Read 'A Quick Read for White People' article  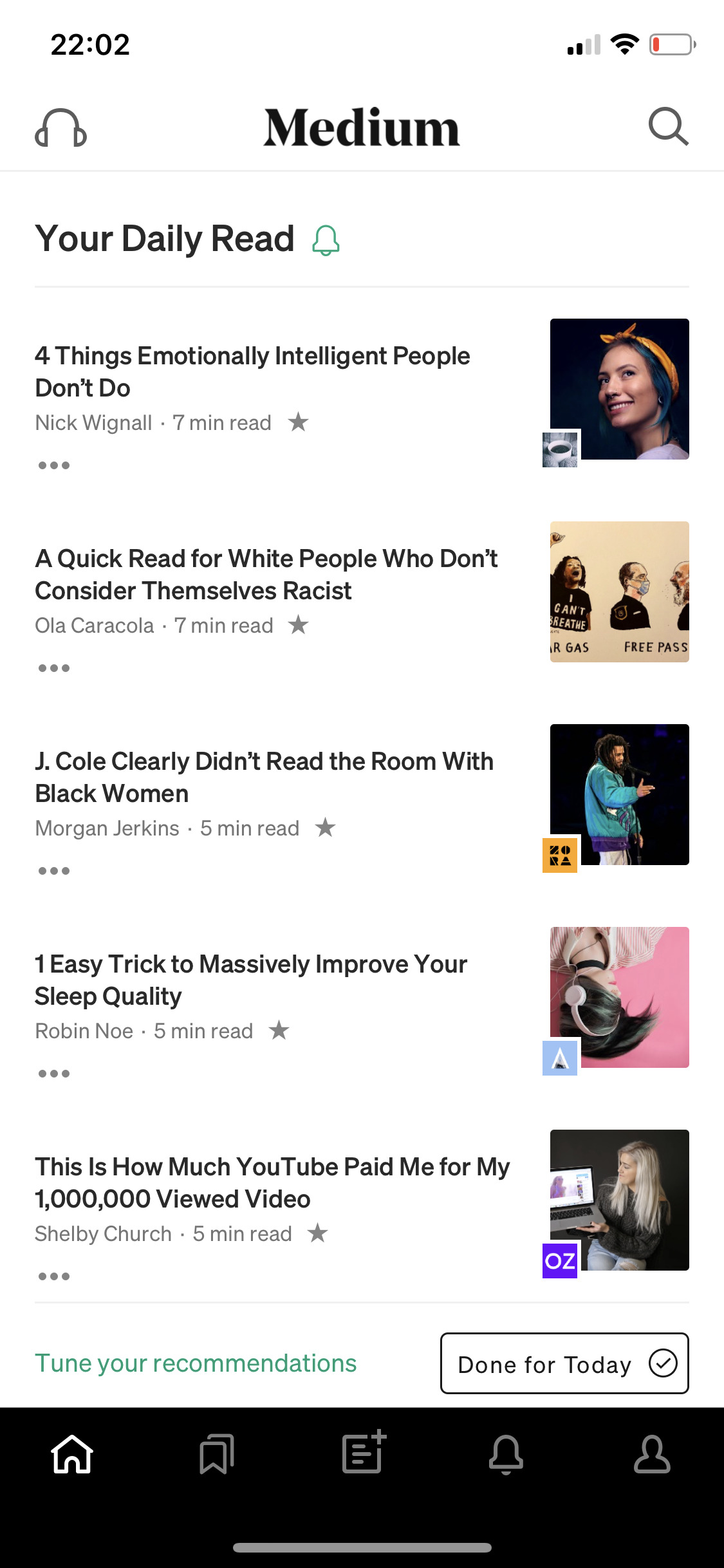point(266,574)
